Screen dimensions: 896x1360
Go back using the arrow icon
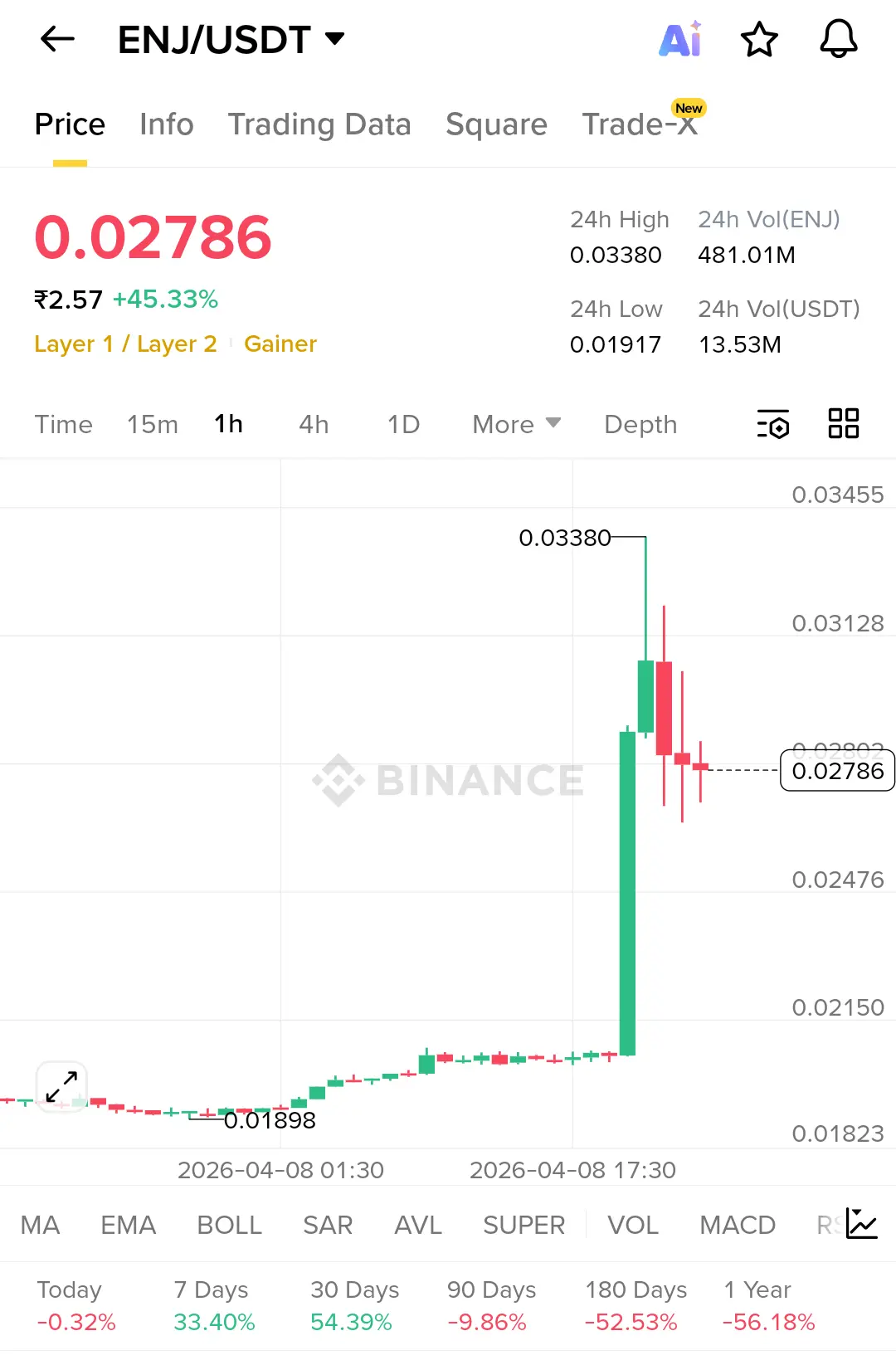[x=57, y=39]
